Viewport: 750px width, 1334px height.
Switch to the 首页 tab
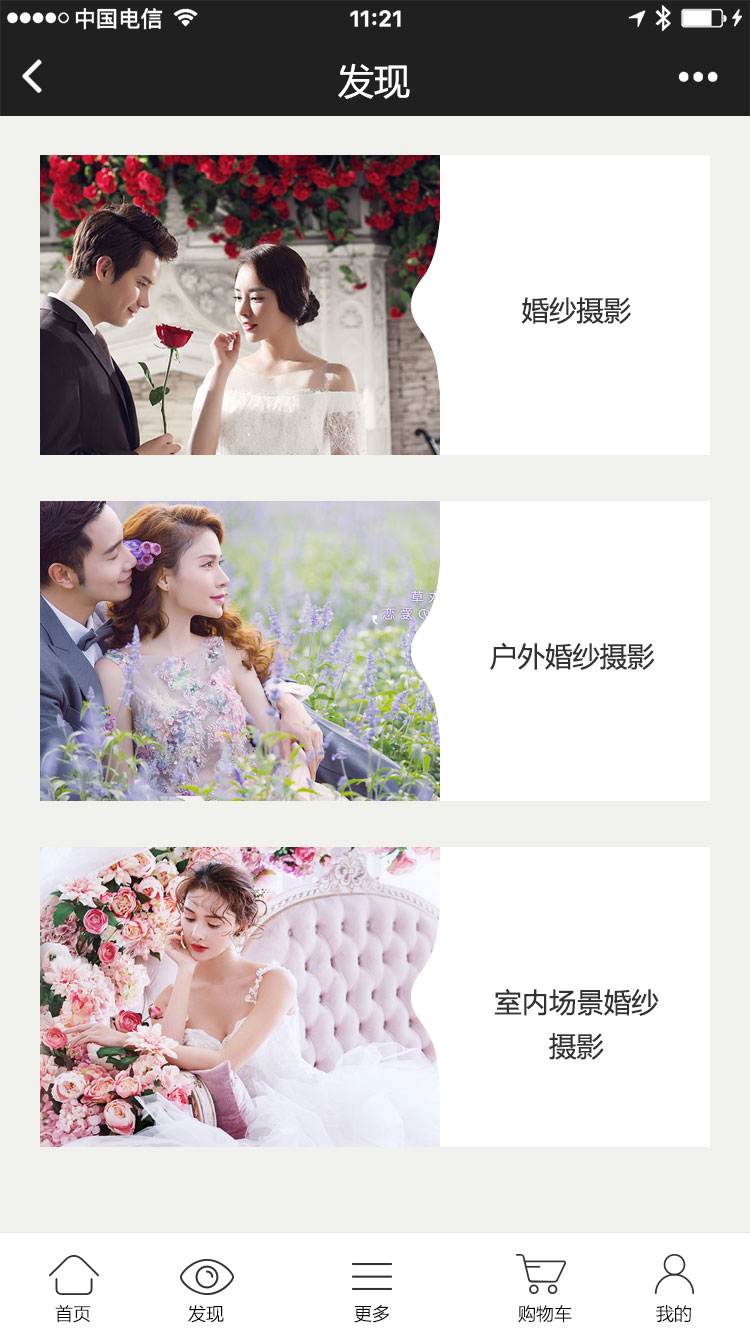click(x=73, y=1288)
